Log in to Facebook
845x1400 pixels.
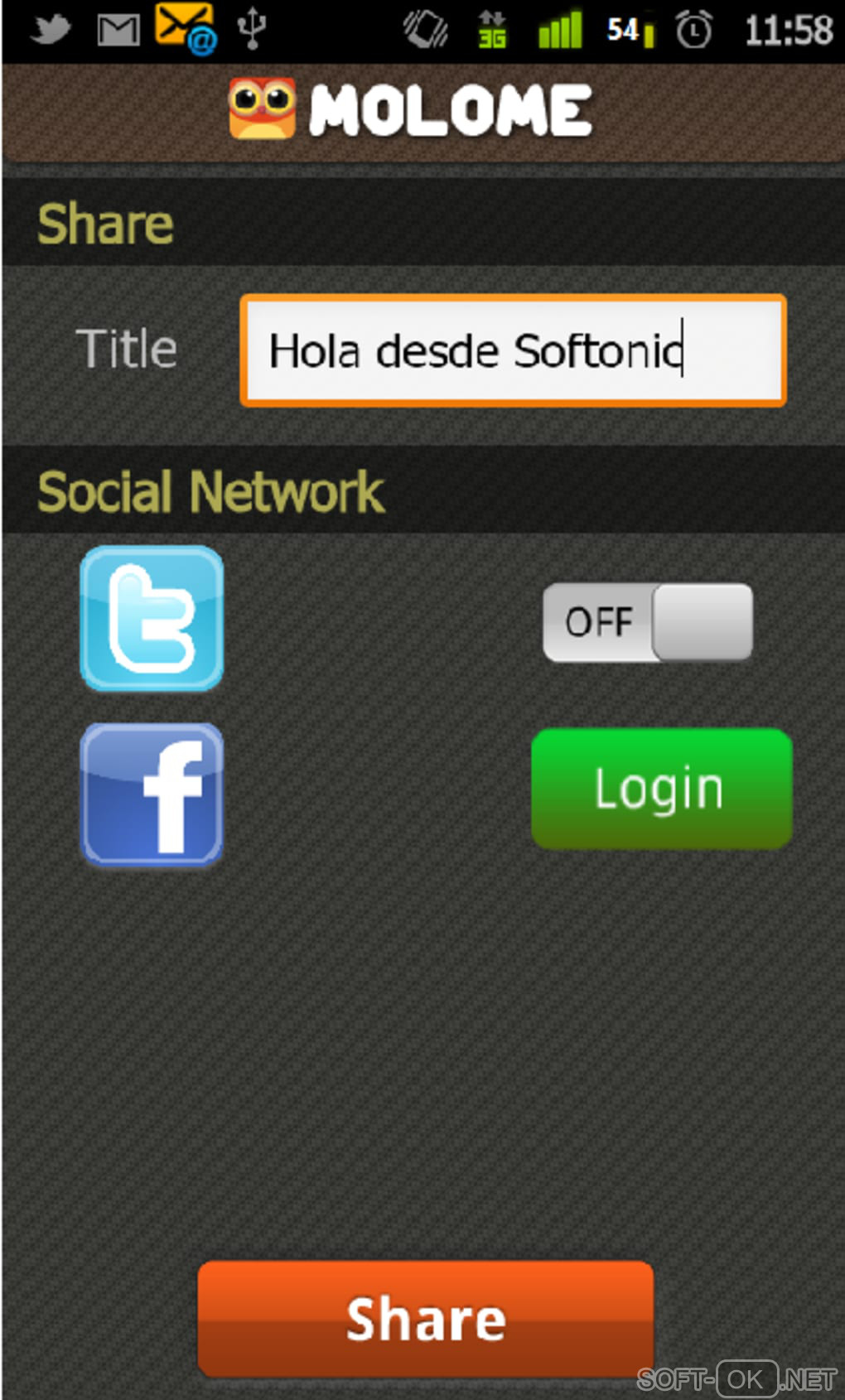click(x=661, y=788)
